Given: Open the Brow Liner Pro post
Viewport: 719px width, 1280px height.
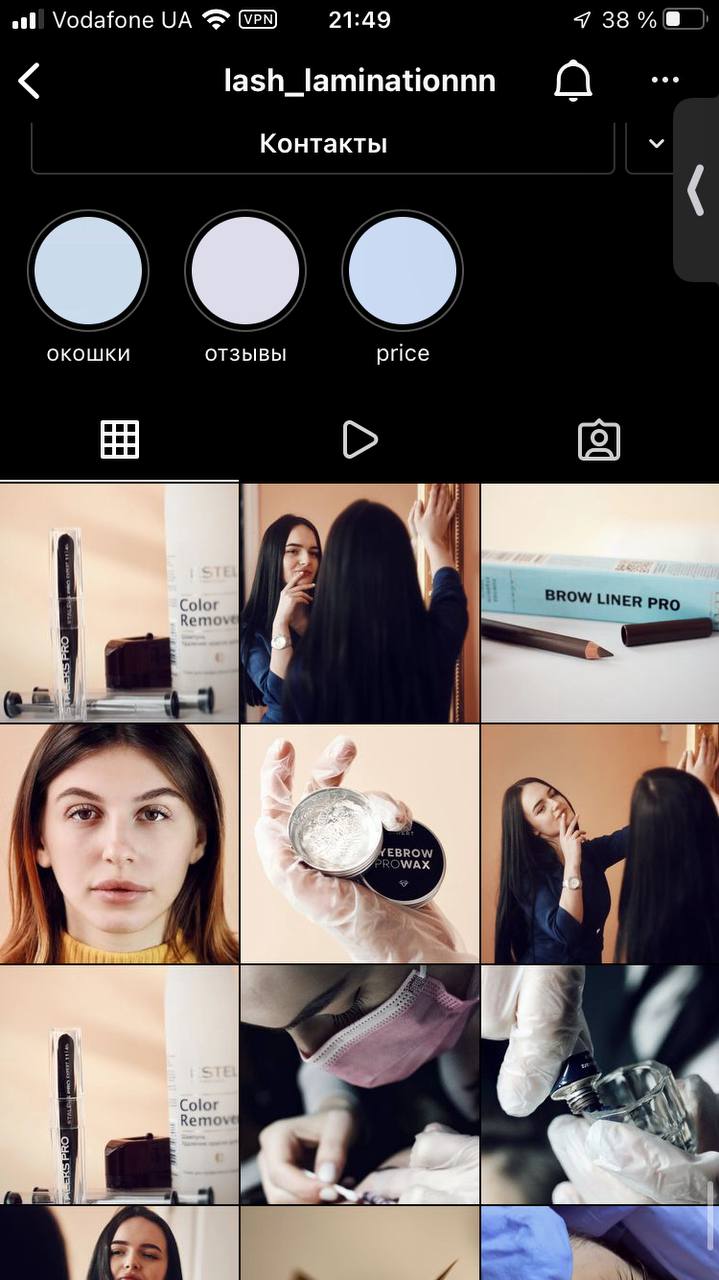Looking at the screenshot, I should 600,603.
